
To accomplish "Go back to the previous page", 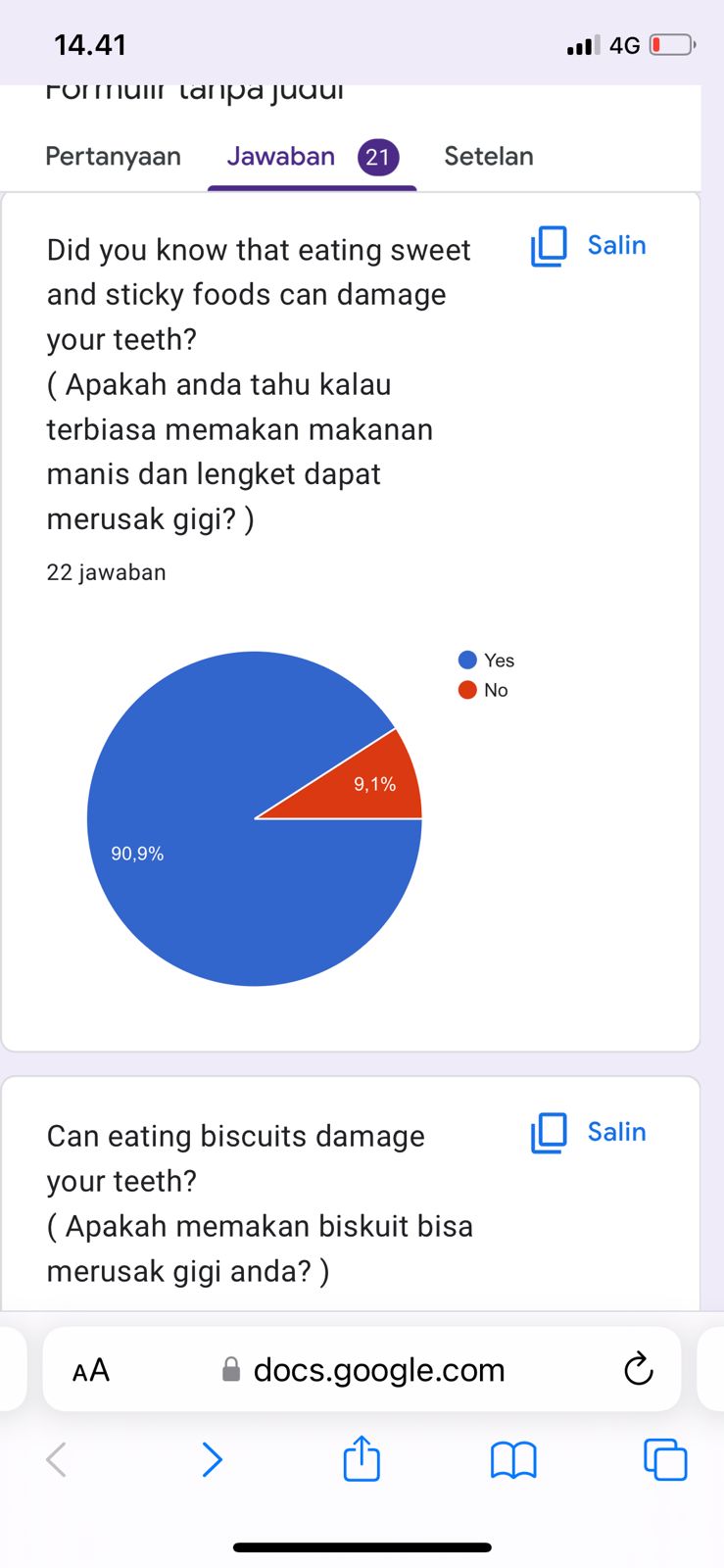I will pyautogui.click(x=57, y=1460).
